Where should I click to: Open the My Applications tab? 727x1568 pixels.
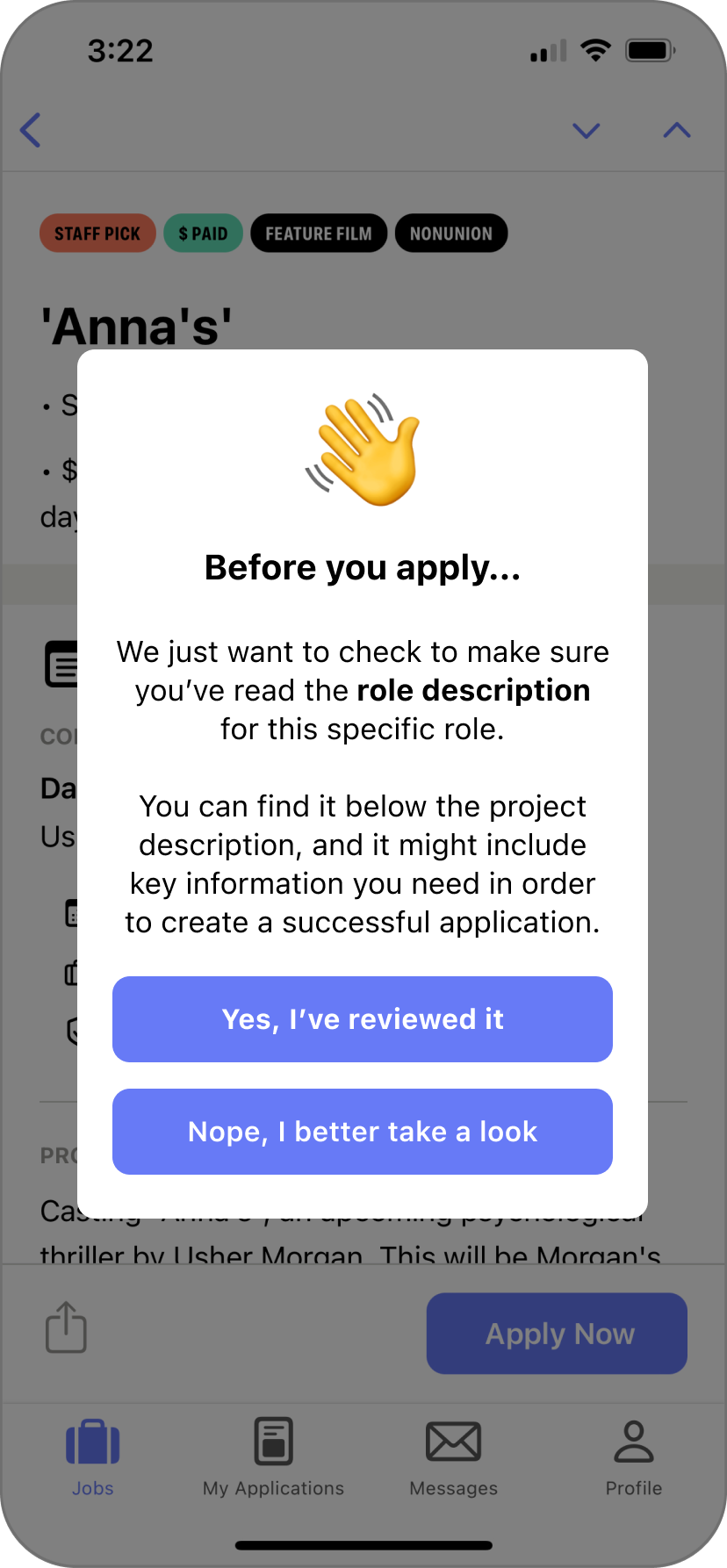click(x=273, y=1457)
